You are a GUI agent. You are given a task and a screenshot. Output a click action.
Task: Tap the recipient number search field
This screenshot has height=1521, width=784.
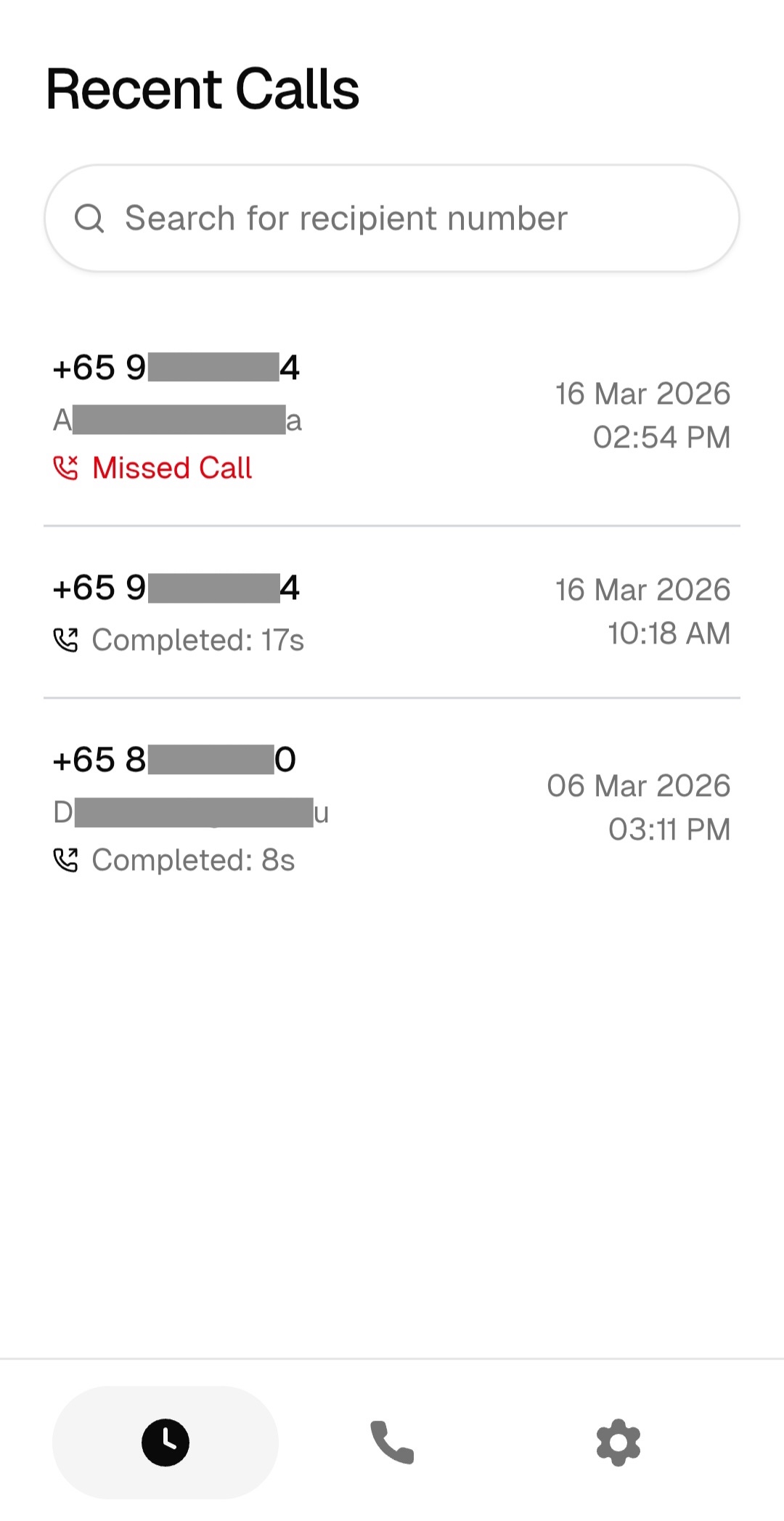click(392, 218)
